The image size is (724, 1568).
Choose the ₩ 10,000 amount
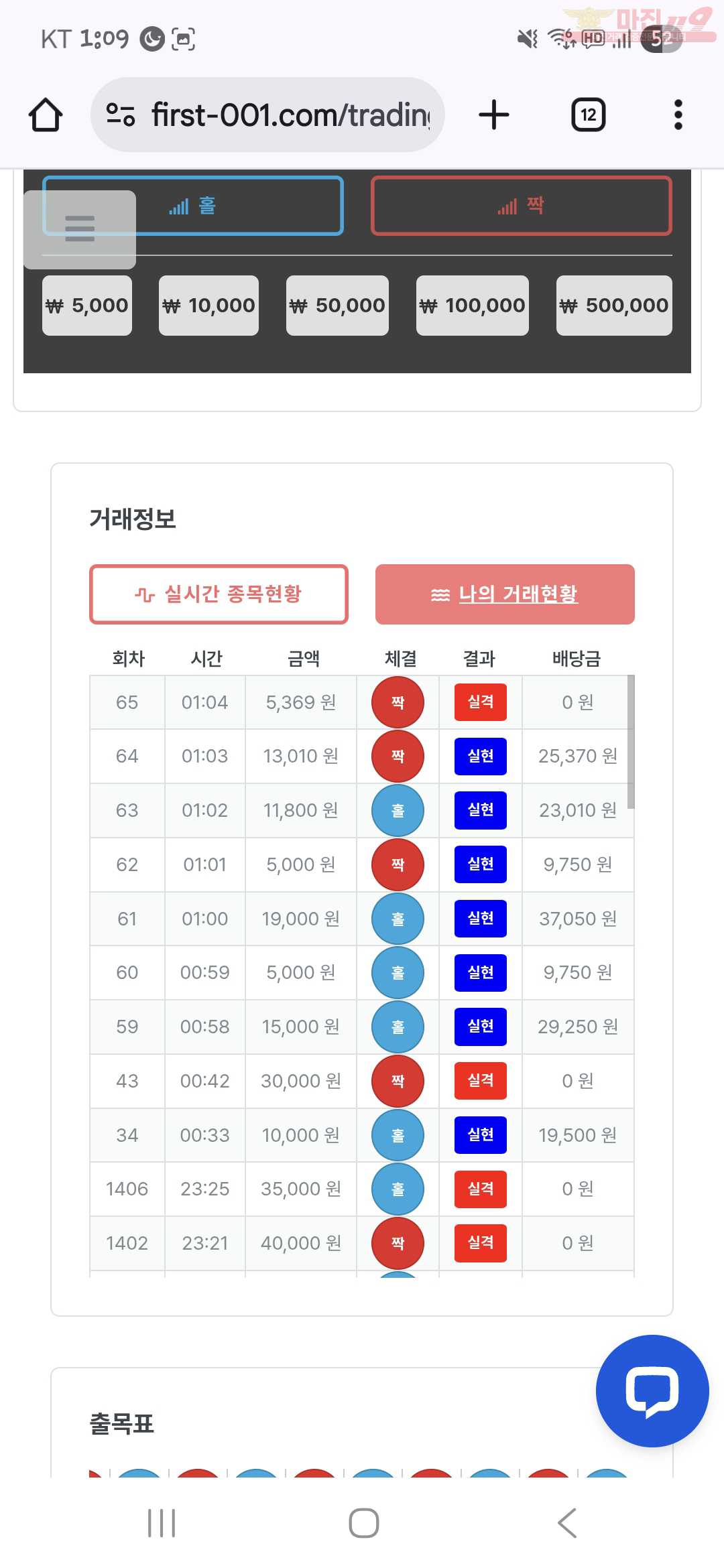[208, 306]
